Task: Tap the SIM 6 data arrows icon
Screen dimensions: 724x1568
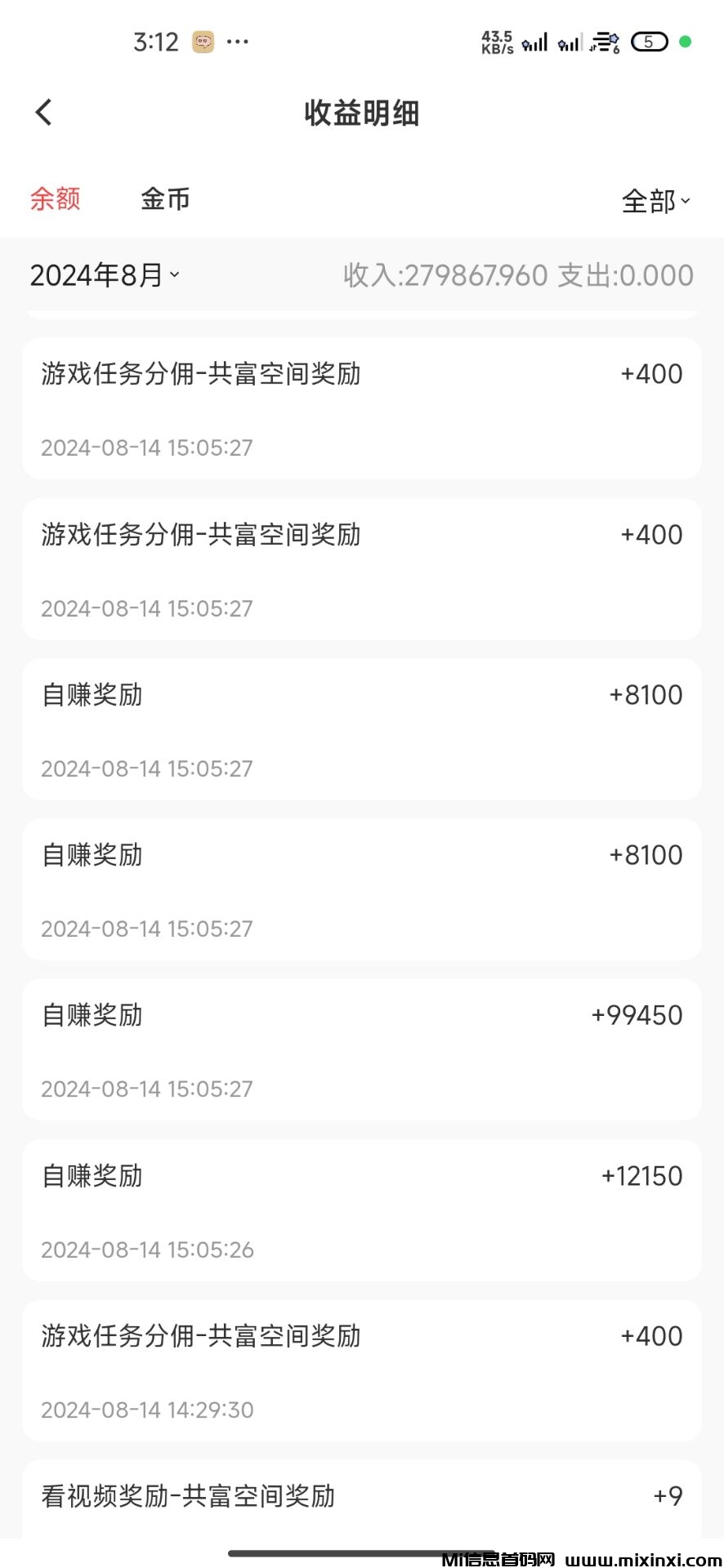Action: 603,41
